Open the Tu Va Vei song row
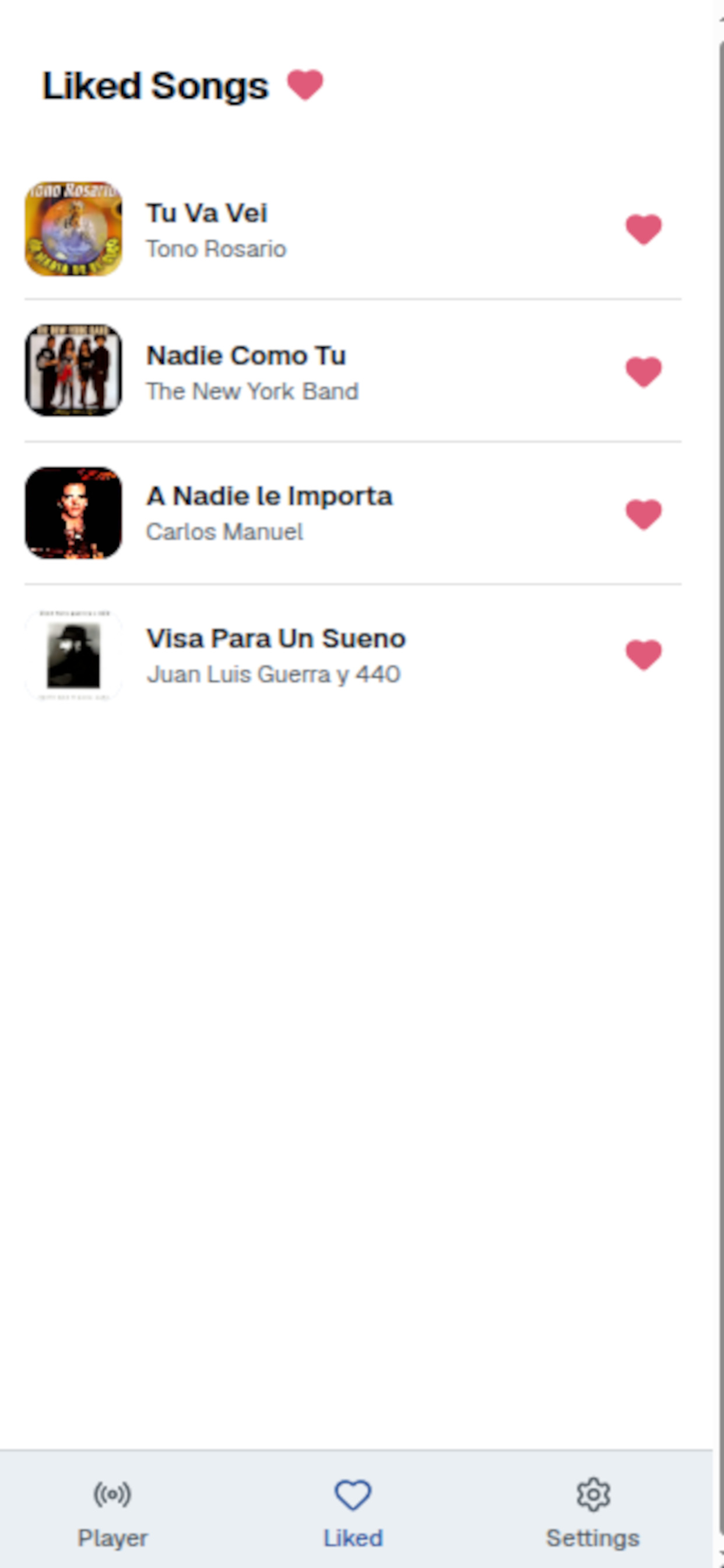The height and width of the screenshot is (1568, 724). pos(353,229)
